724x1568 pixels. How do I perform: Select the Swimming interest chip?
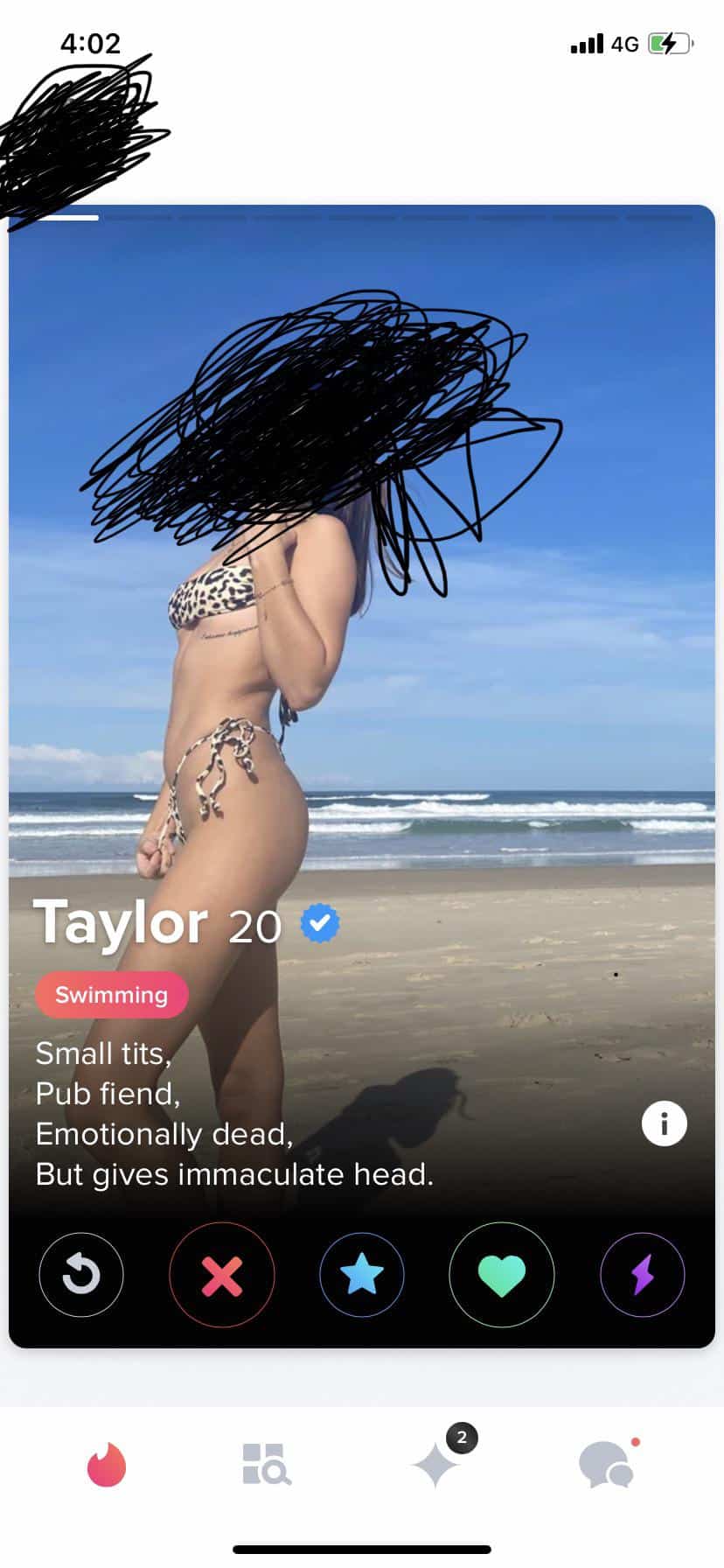point(111,995)
